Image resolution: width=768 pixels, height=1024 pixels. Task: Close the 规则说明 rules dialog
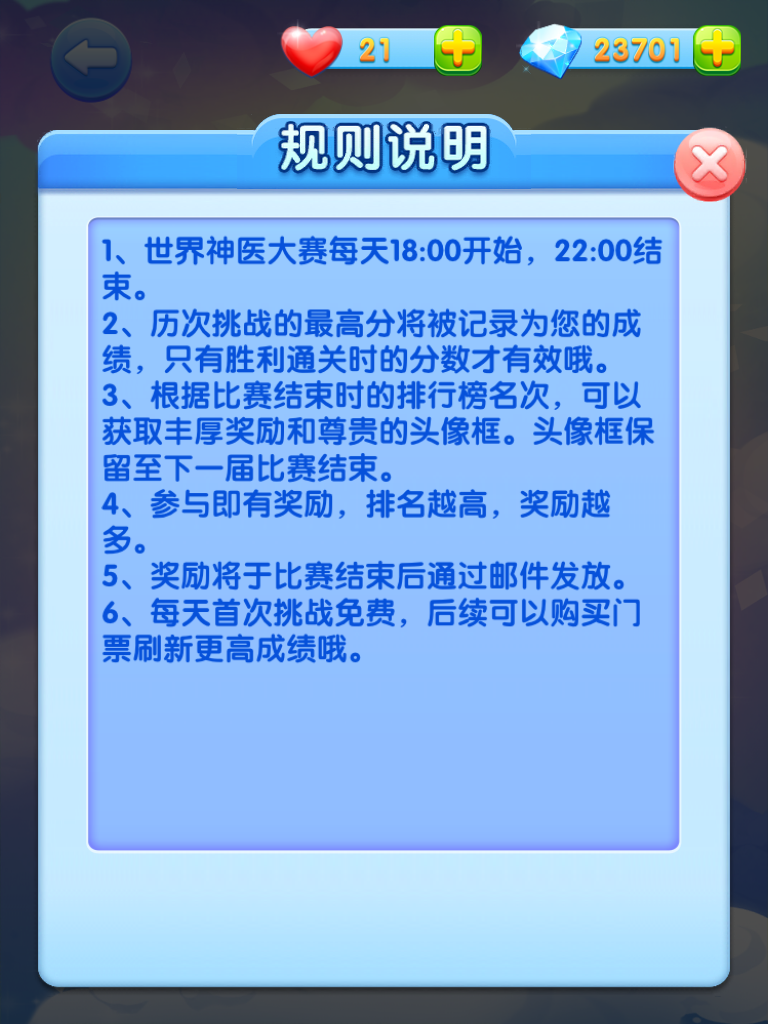pyautogui.click(x=709, y=165)
